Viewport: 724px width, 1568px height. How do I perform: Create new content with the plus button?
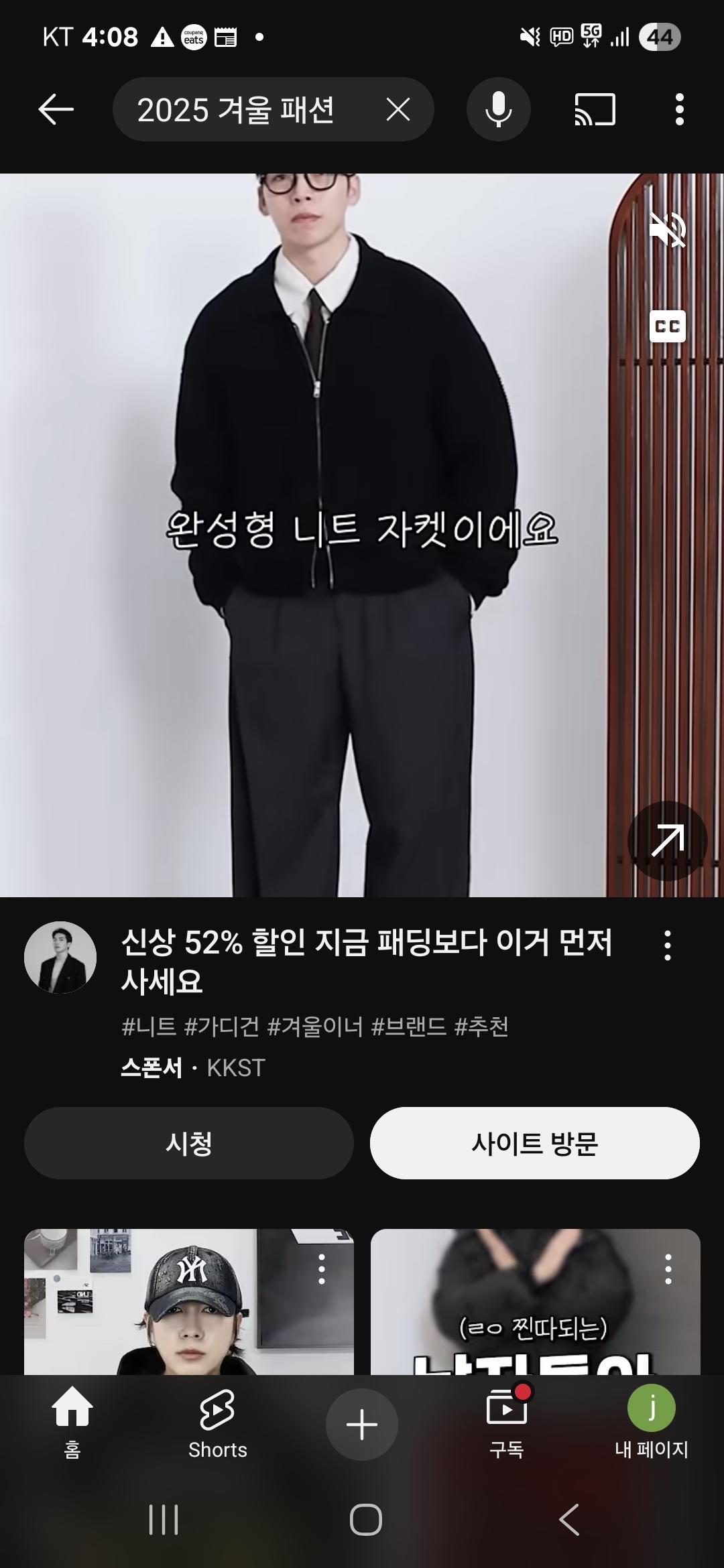362,1425
